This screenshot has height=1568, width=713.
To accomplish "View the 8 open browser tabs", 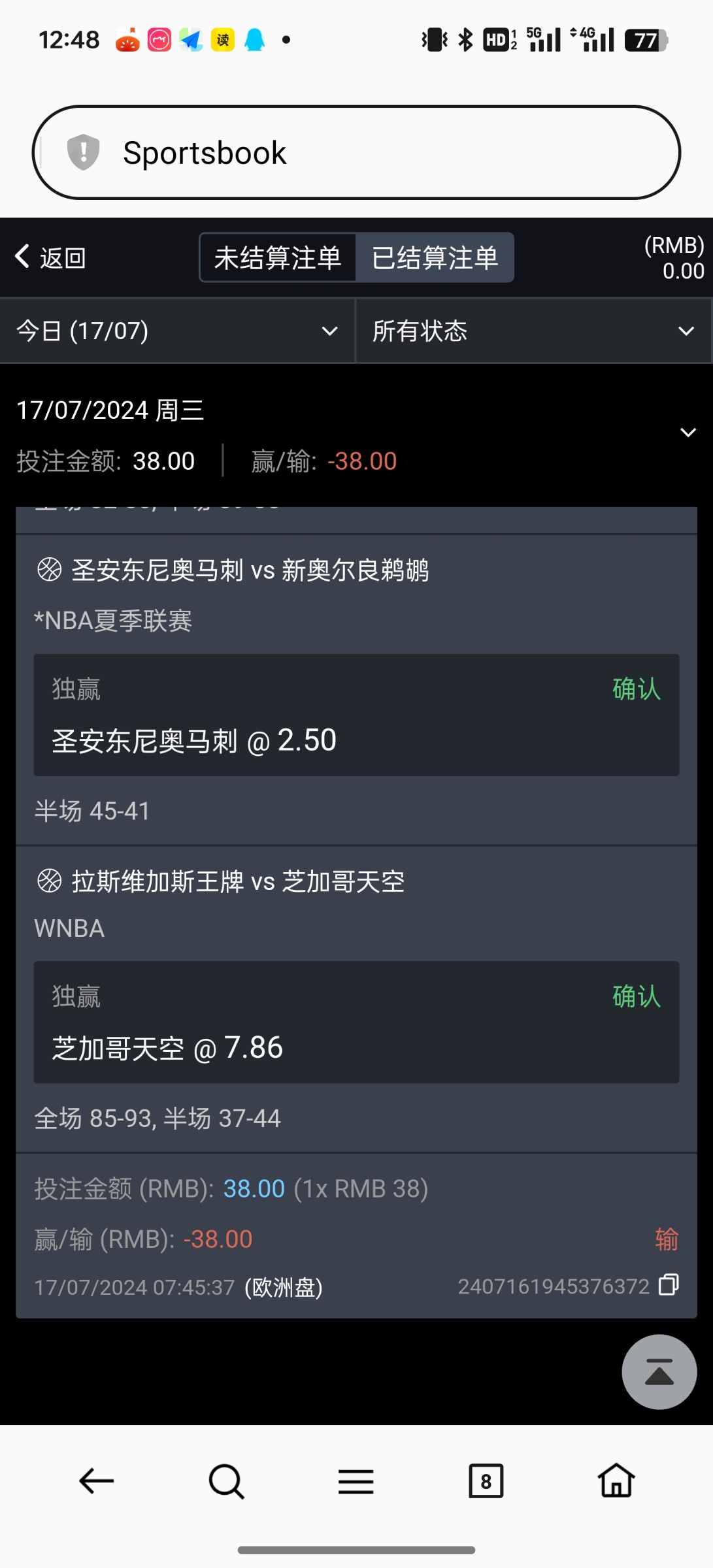I will pyautogui.click(x=486, y=1480).
